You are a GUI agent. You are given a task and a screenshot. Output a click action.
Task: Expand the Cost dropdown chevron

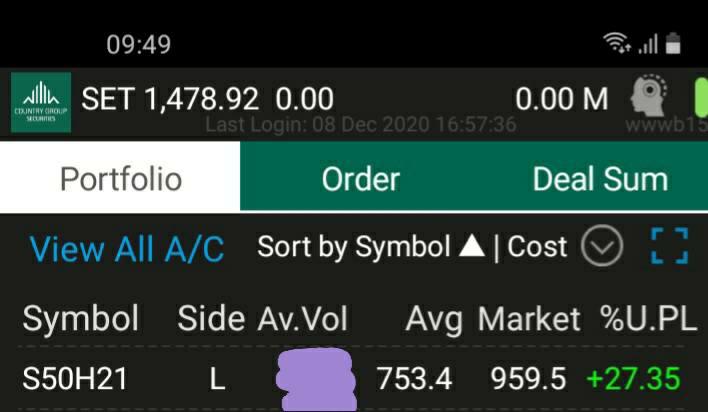click(x=602, y=247)
